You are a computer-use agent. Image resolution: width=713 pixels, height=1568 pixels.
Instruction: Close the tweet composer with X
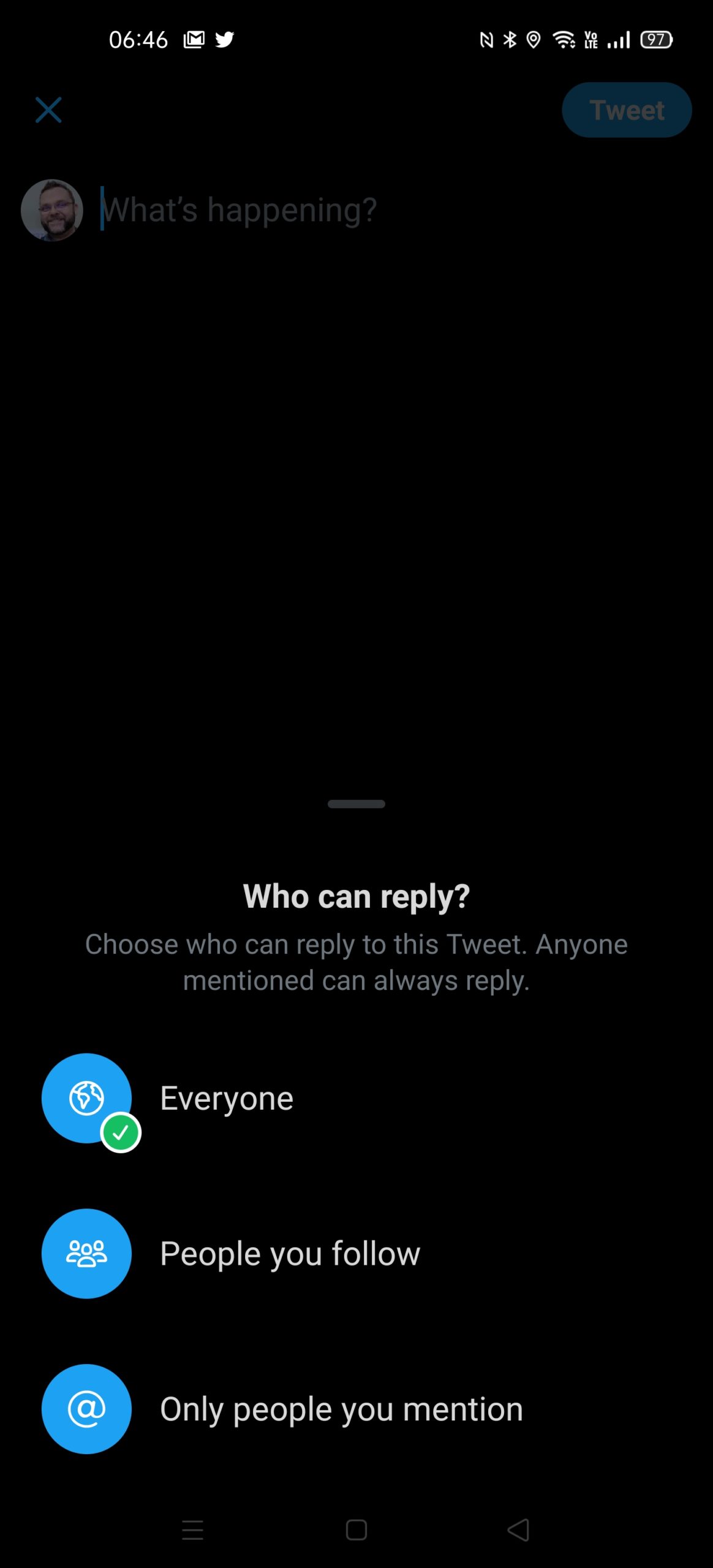coord(48,110)
